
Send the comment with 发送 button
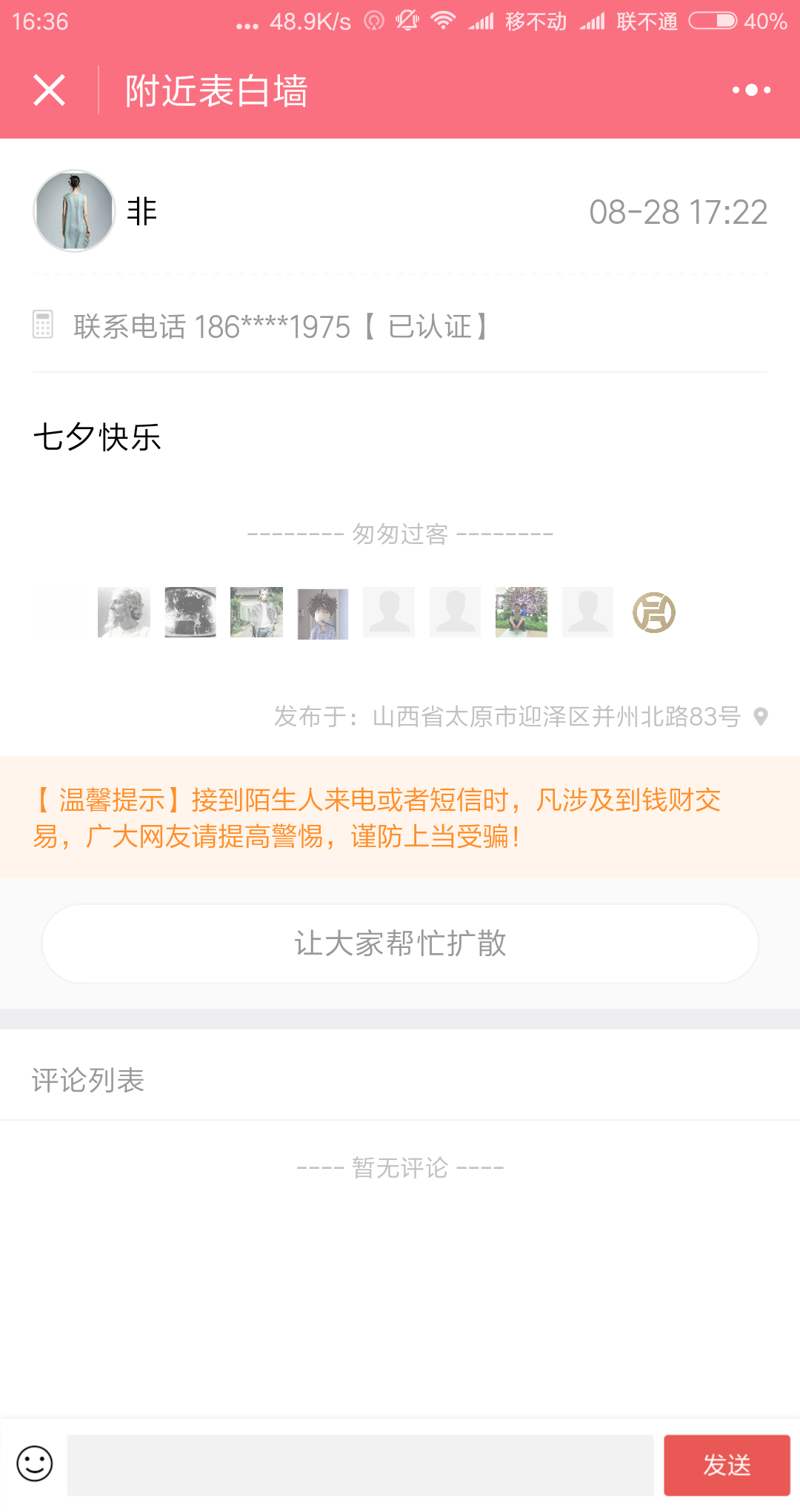pyautogui.click(x=727, y=1465)
